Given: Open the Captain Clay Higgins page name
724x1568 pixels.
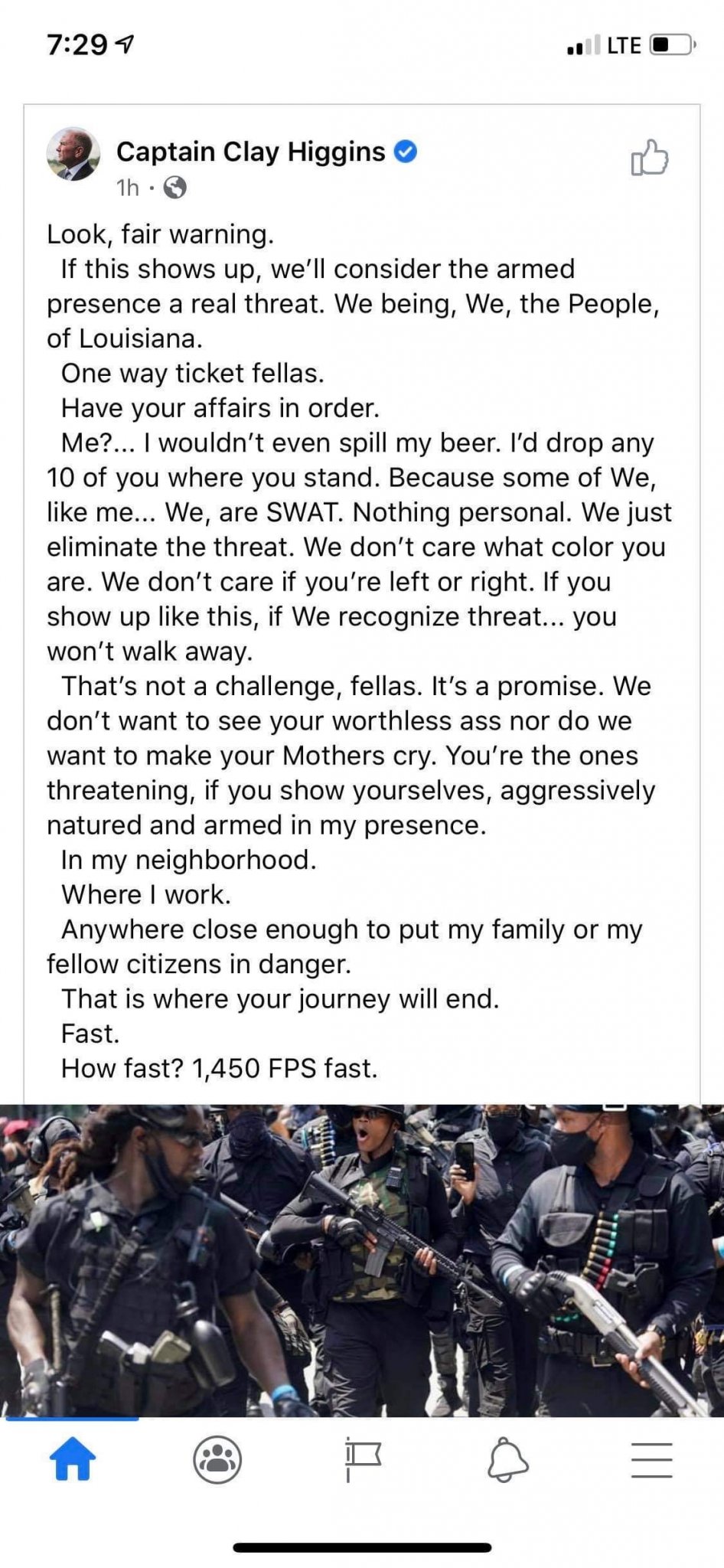Looking at the screenshot, I should click(x=250, y=152).
